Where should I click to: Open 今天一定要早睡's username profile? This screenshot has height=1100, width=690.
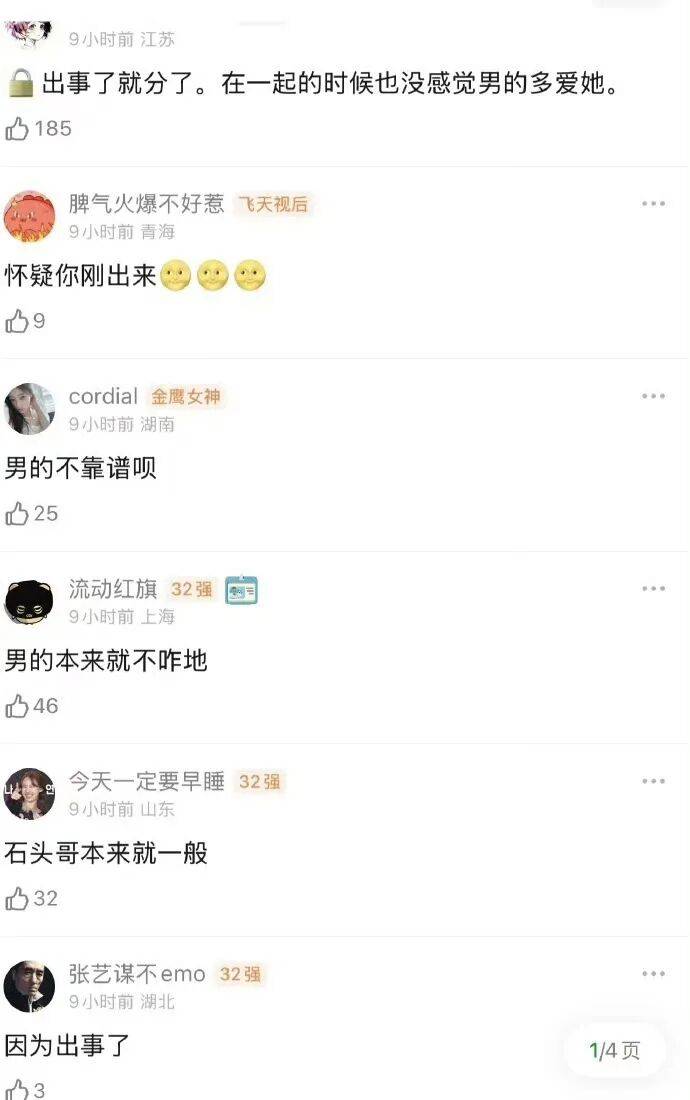click(x=146, y=782)
